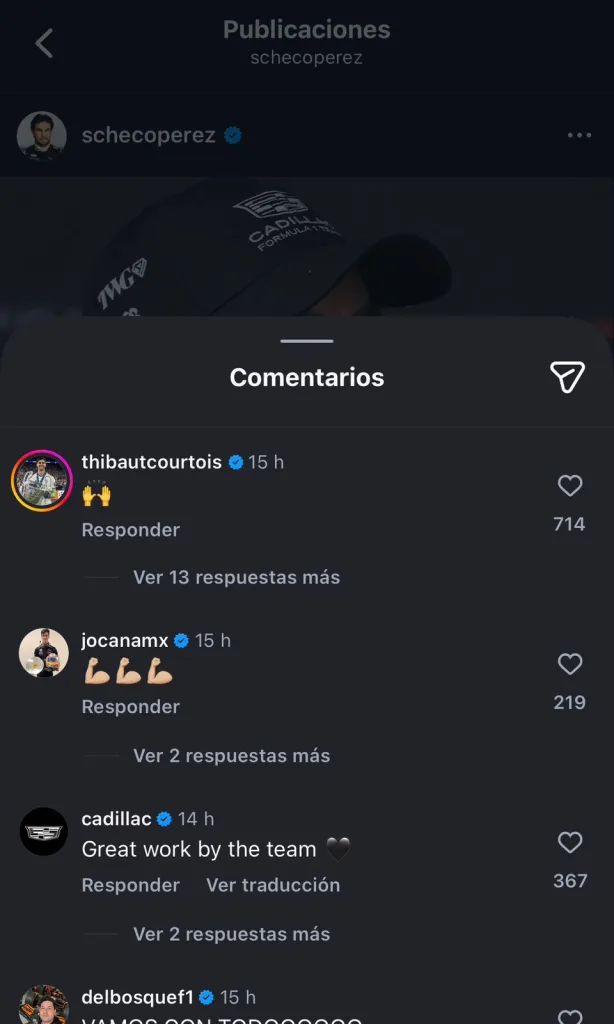The width and height of the screenshot is (614, 1024).
Task: Open delbosquef1's profile name
Action: [137, 997]
